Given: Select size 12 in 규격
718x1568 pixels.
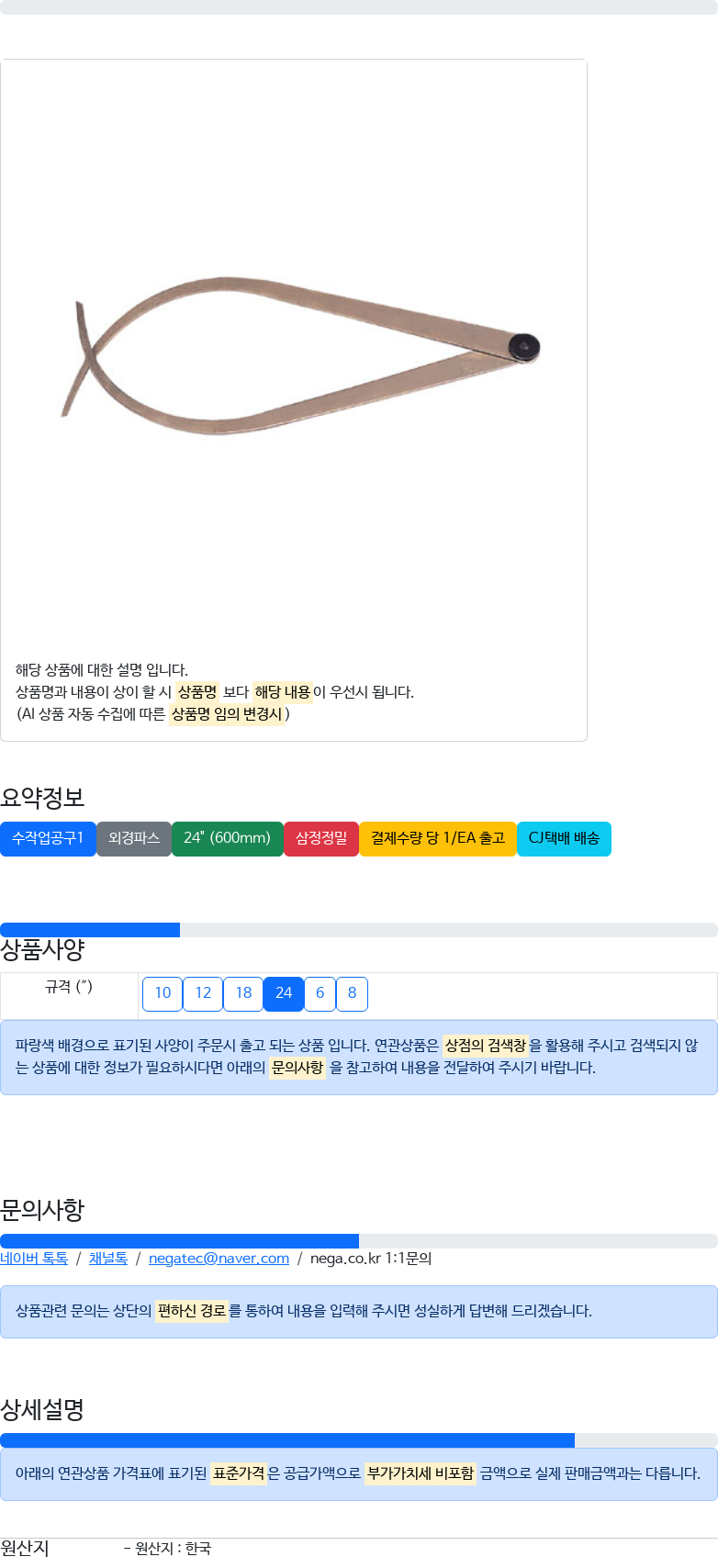Looking at the screenshot, I should coord(203,993).
